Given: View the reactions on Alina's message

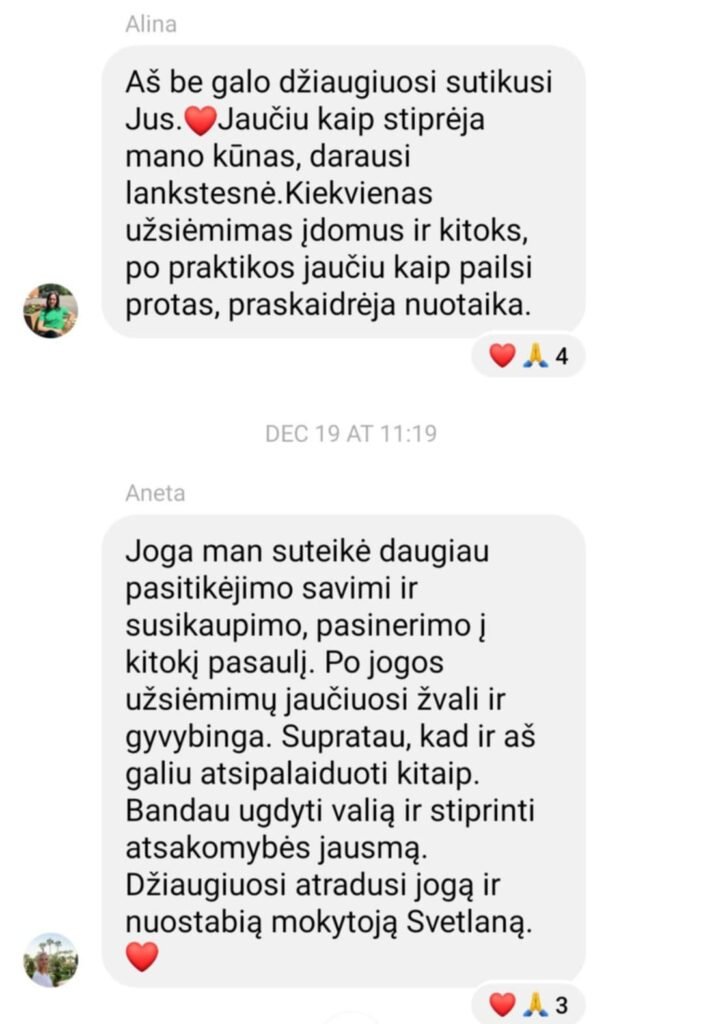Looking at the screenshot, I should pyautogui.click(x=528, y=356).
